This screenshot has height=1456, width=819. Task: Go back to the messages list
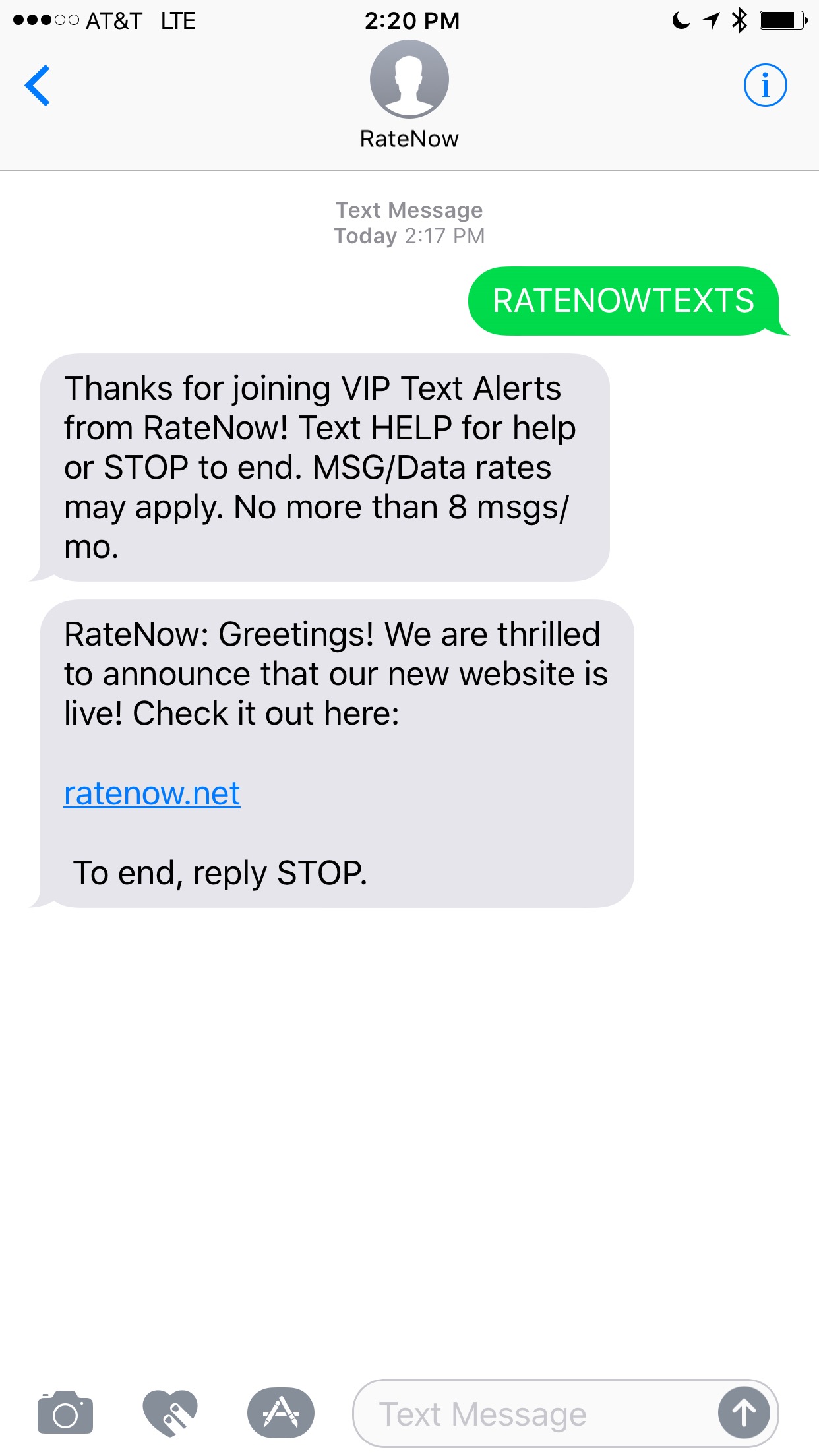[x=38, y=85]
